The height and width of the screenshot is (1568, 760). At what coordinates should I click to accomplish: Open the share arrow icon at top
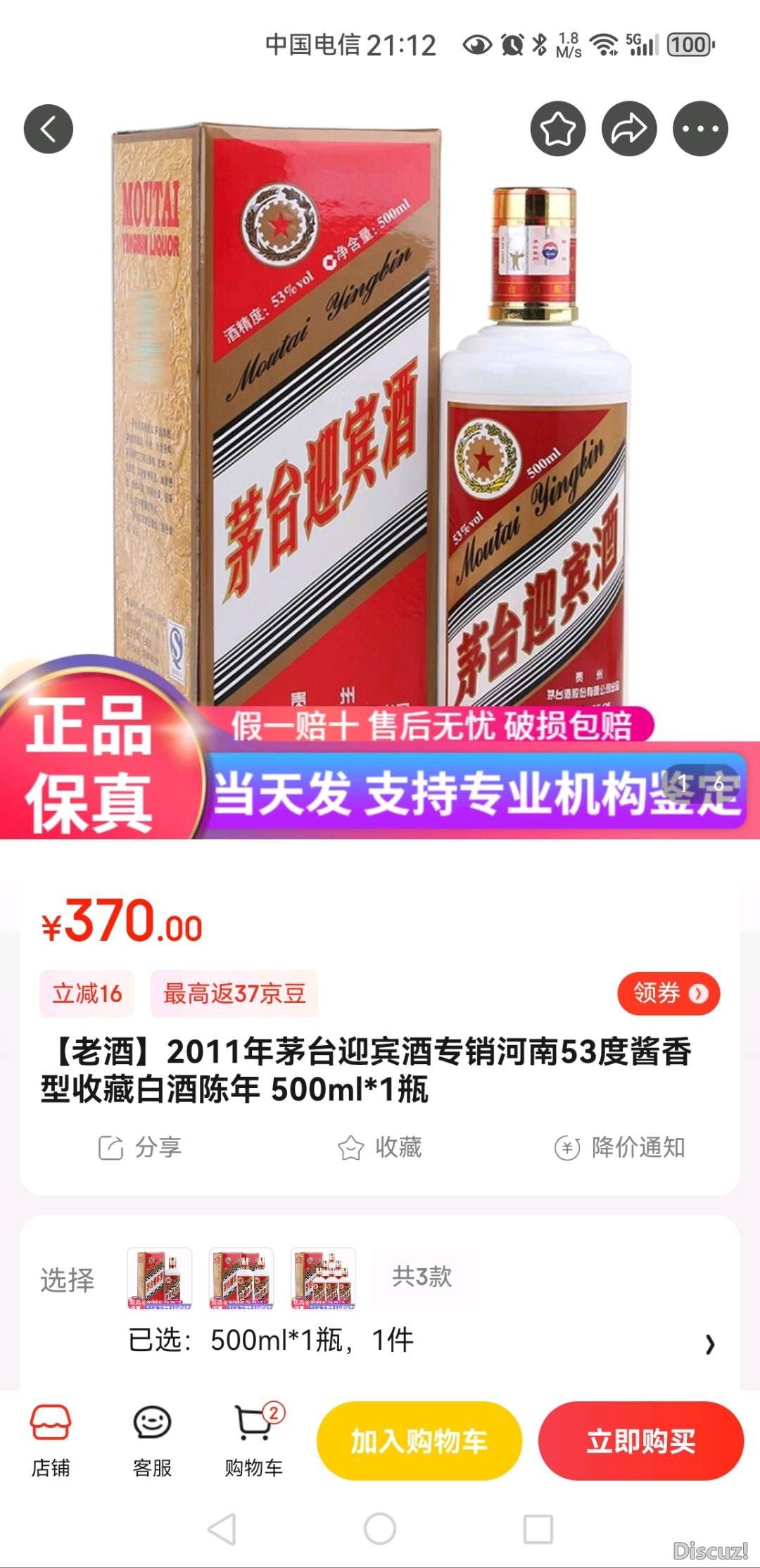coord(628,129)
